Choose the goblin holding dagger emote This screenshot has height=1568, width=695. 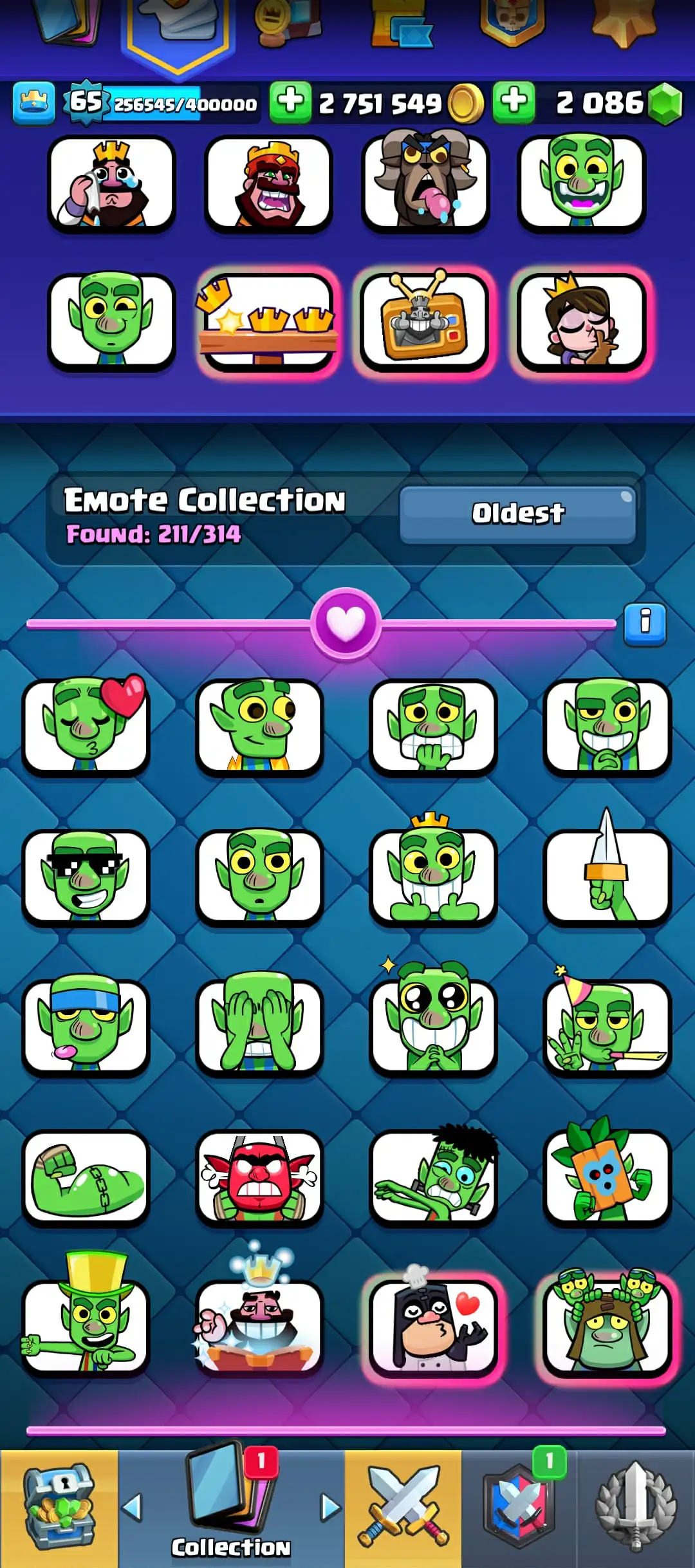[x=607, y=877]
